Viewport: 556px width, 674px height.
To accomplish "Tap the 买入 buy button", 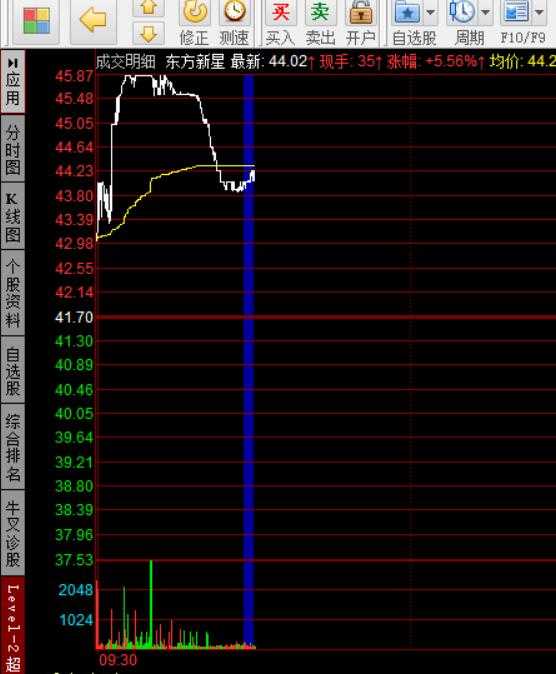I will coord(280,23).
